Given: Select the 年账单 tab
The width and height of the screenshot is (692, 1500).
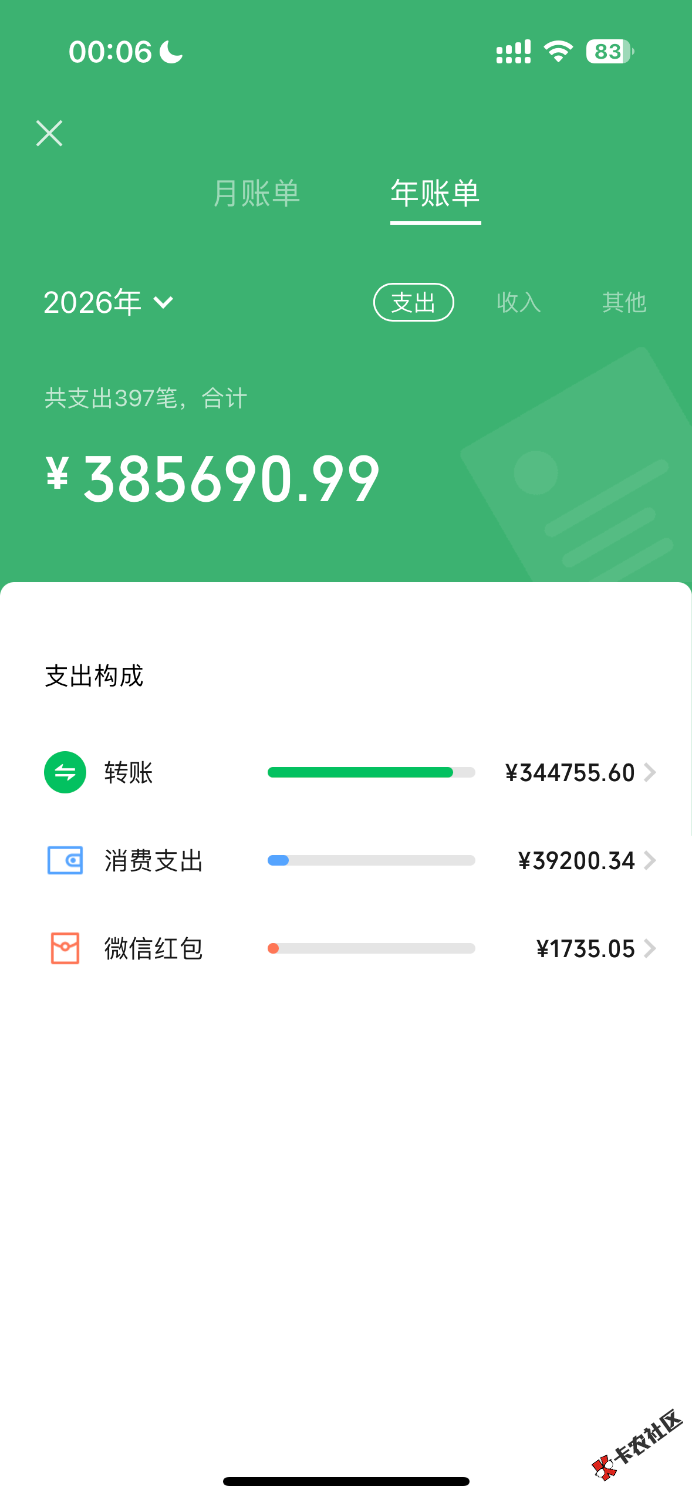Looking at the screenshot, I should pyautogui.click(x=435, y=193).
